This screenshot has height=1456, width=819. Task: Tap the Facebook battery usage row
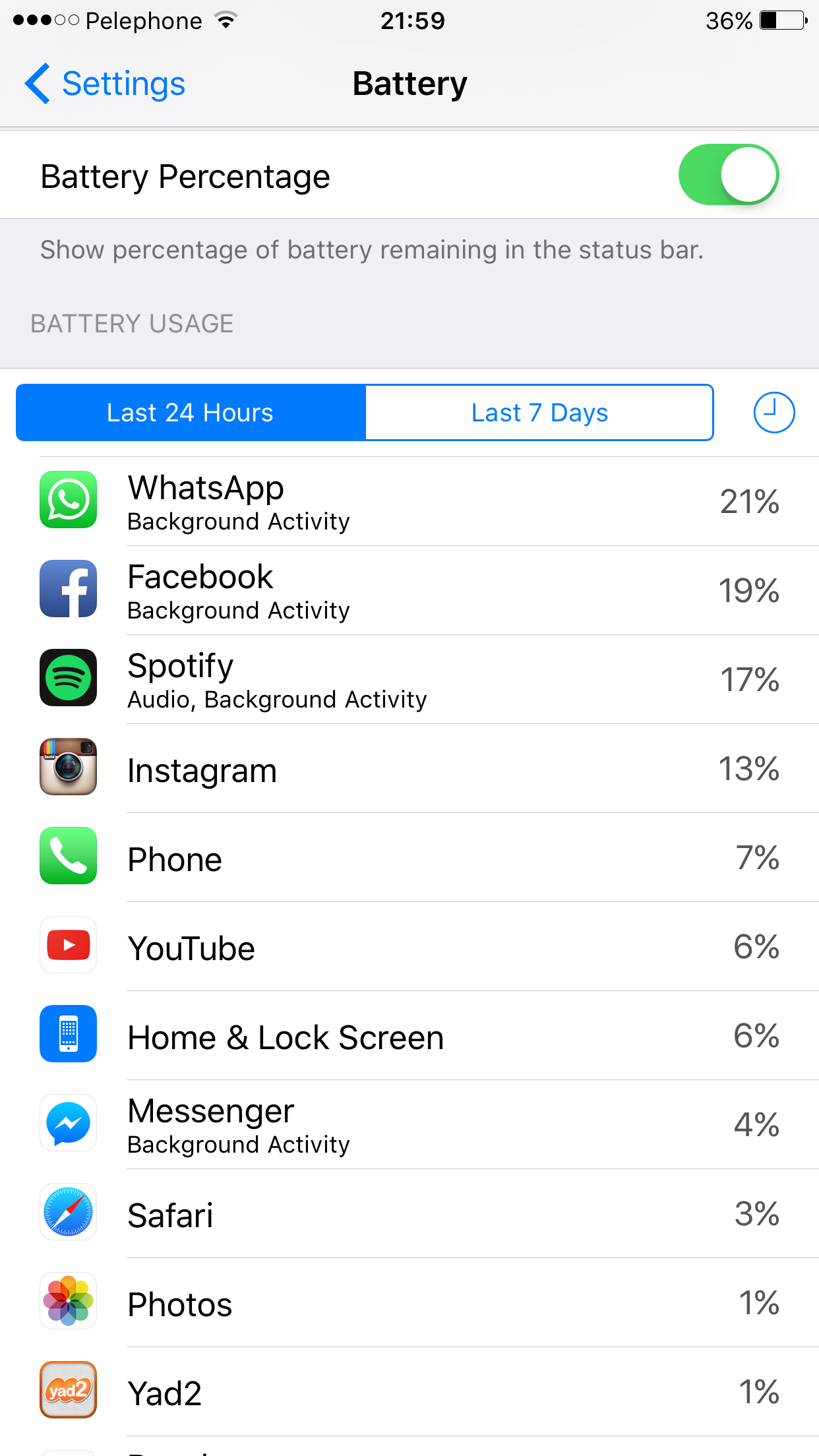click(x=409, y=590)
